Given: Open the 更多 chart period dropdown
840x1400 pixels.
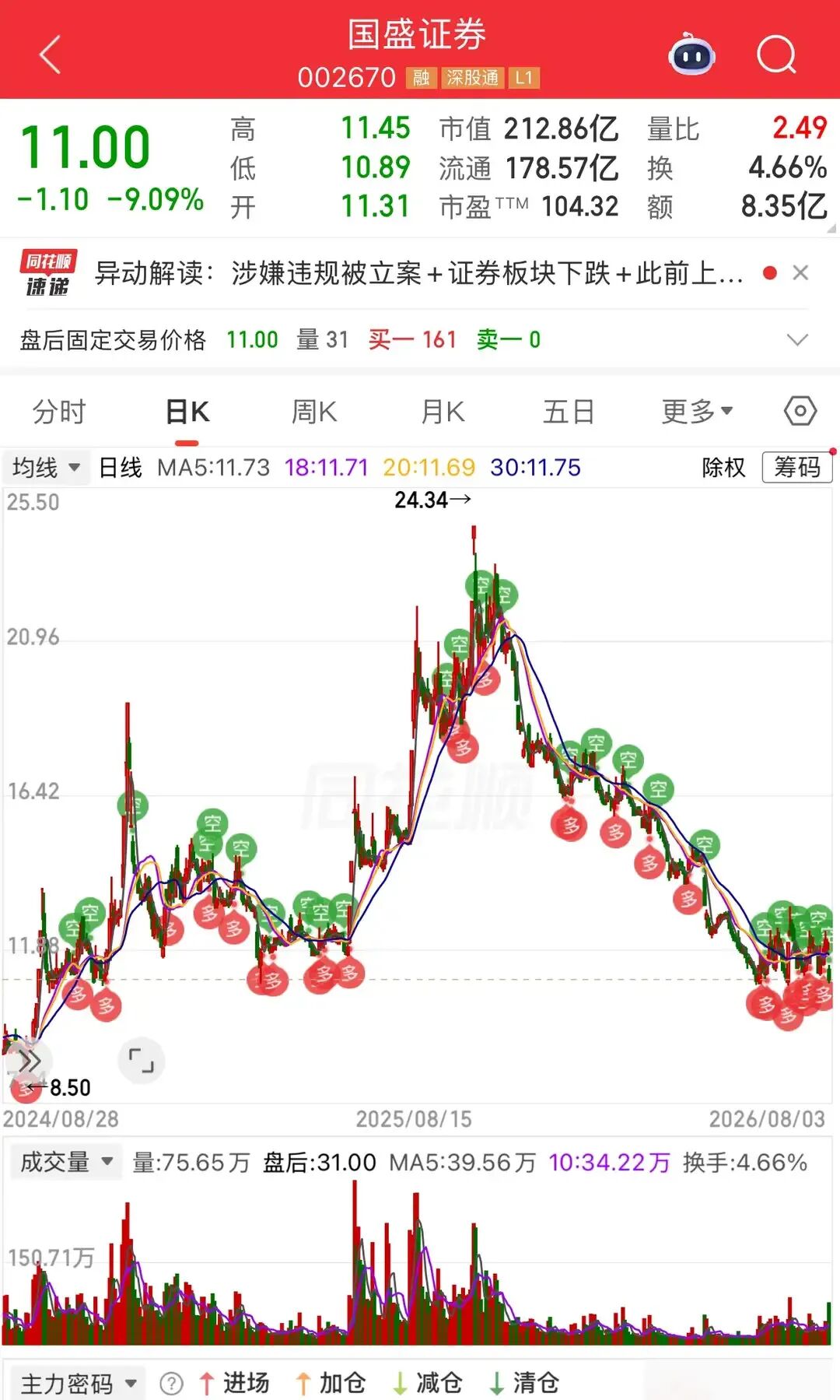Looking at the screenshot, I should click(x=697, y=412).
